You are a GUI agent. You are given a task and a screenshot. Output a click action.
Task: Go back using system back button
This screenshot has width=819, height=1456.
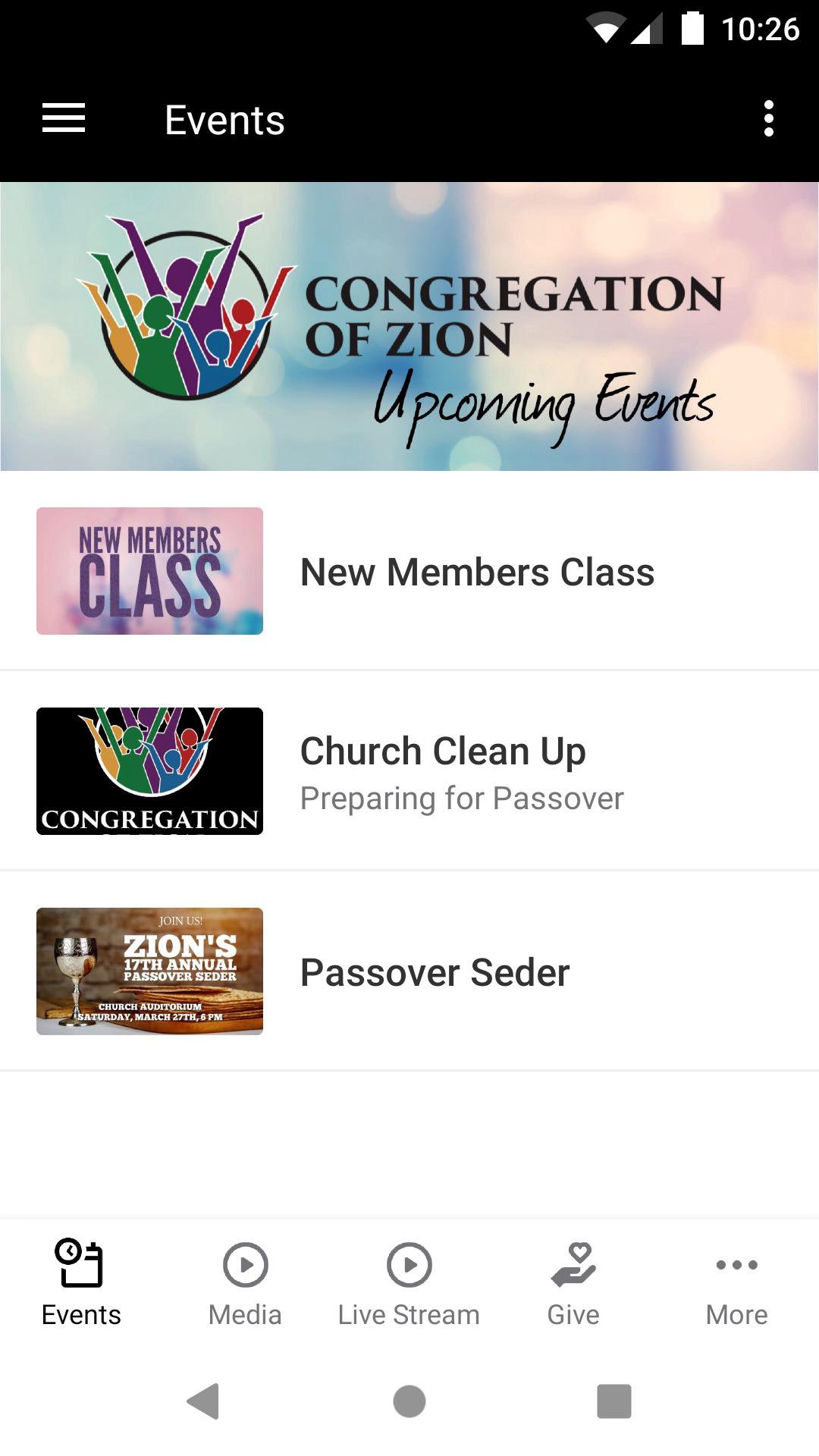tap(203, 1401)
